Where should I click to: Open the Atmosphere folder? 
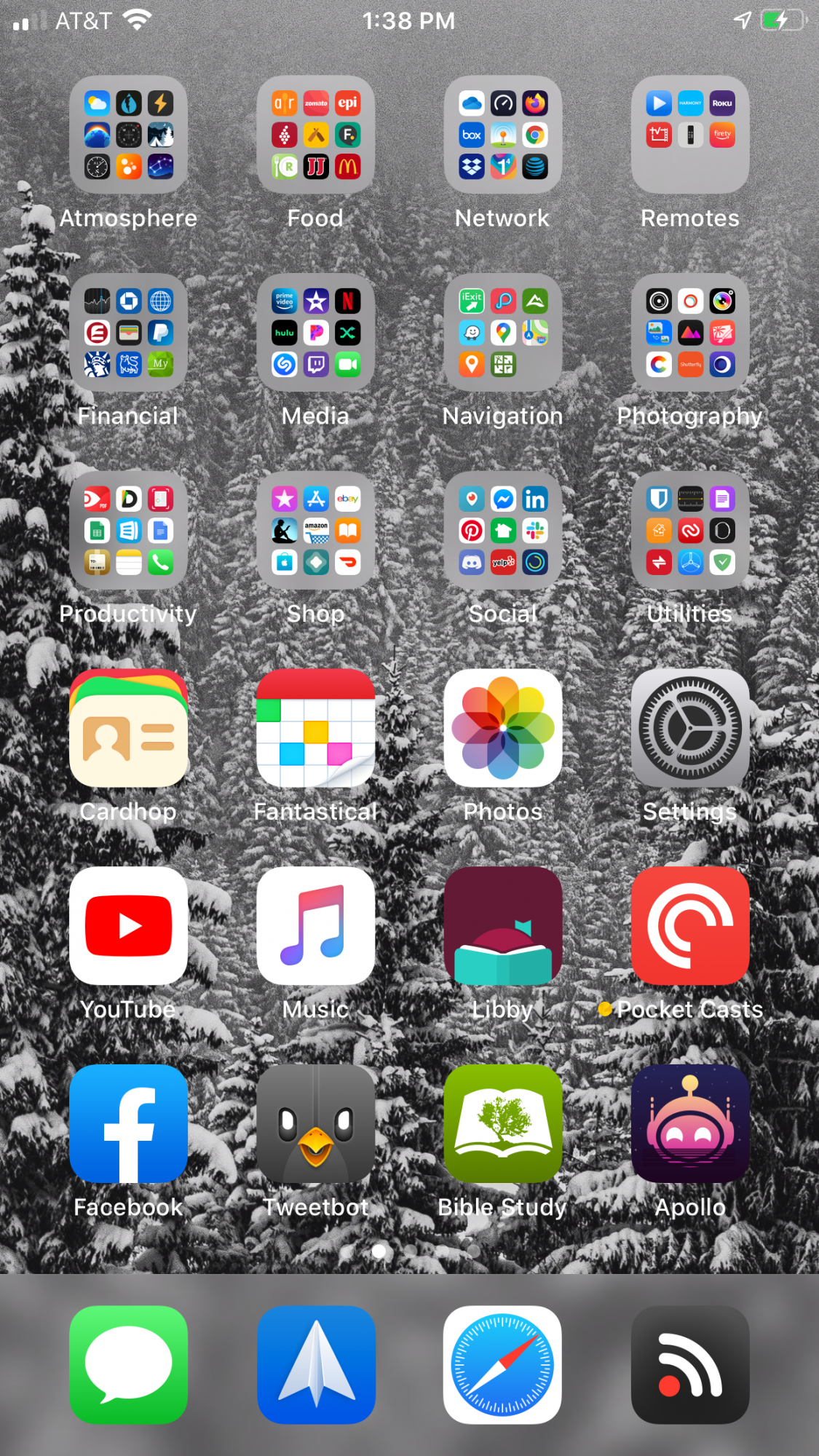(x=128, y=135)
